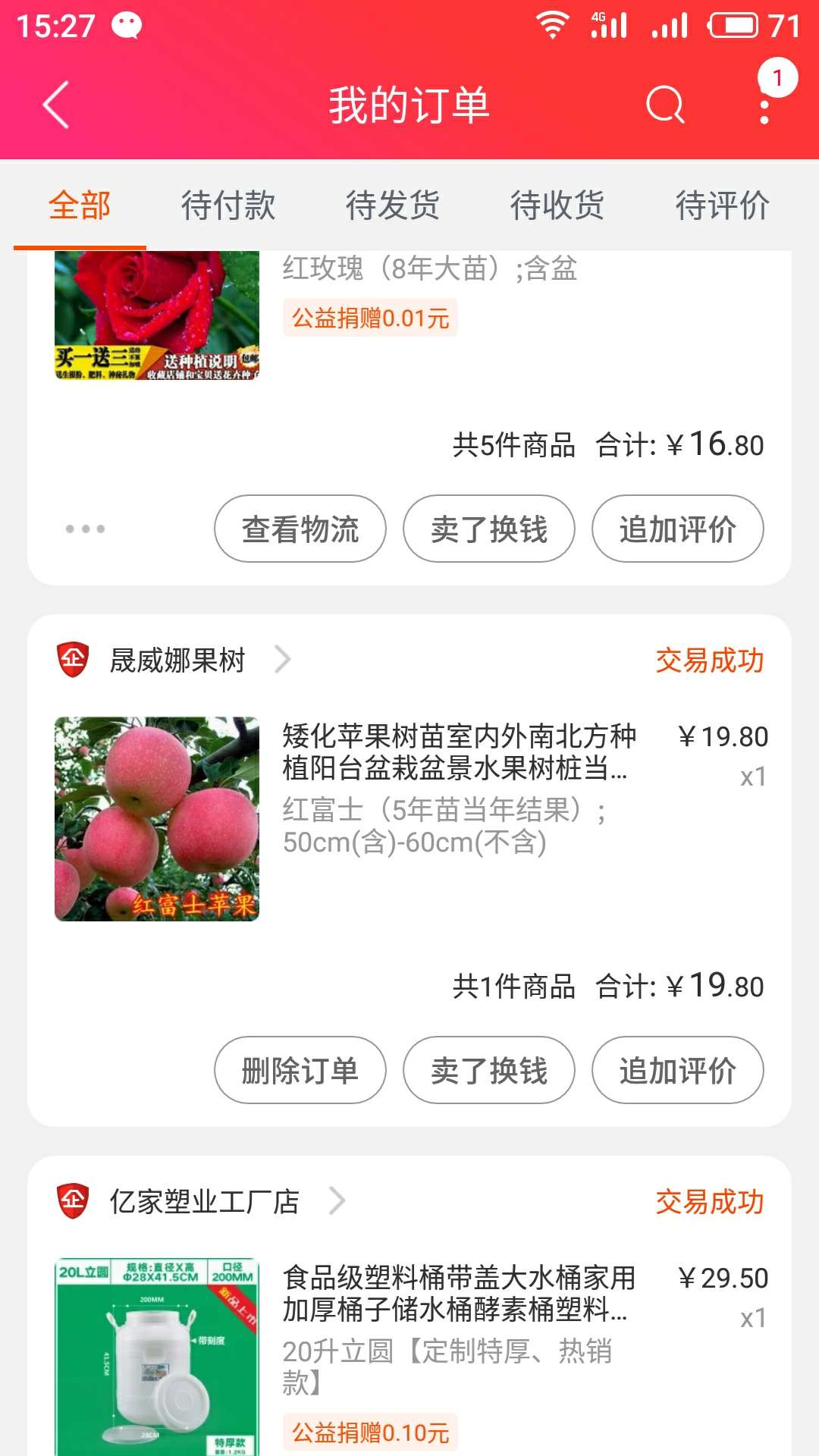Open the 亿家塑业工厂店 store page

[205, 1201]
